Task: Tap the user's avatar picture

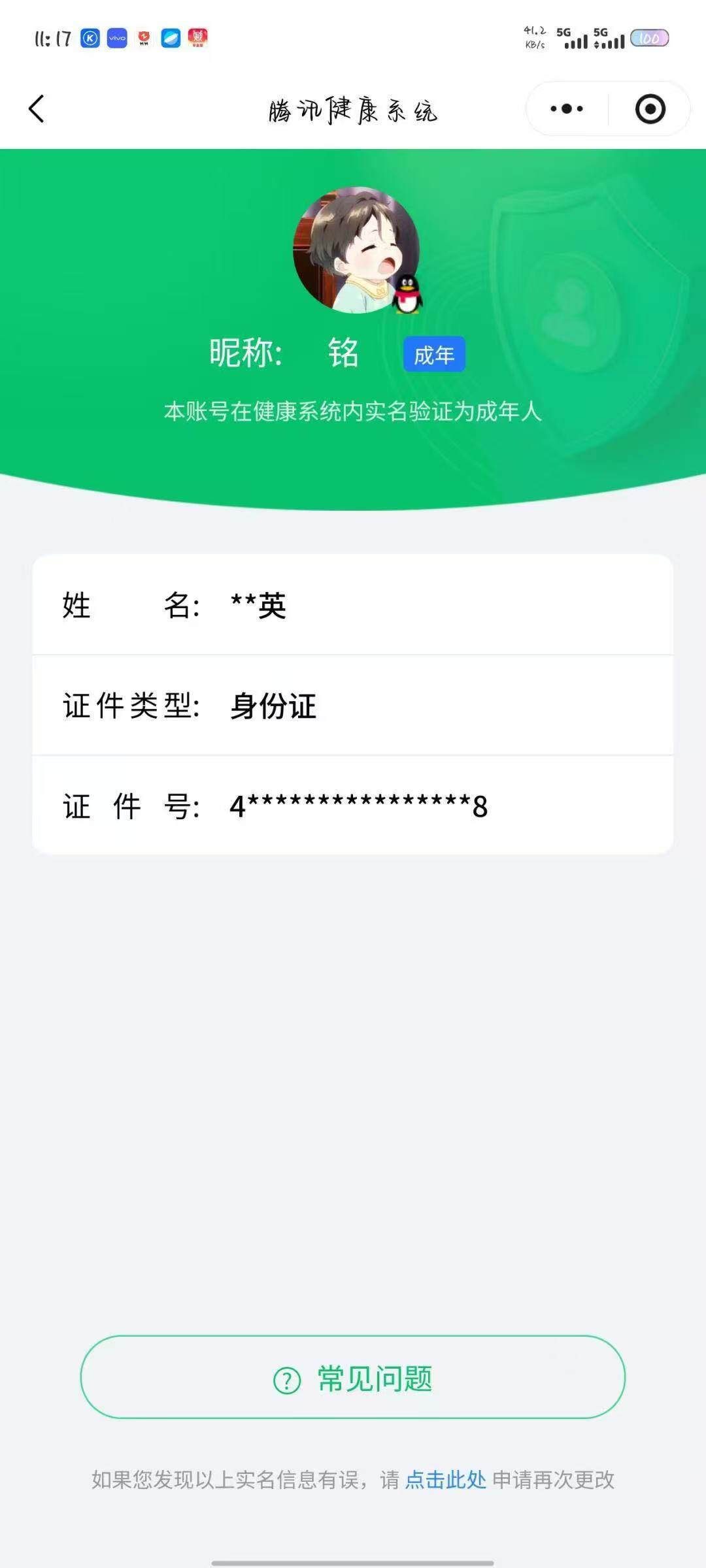Action: pyautogui.click(x=358, y=248)
